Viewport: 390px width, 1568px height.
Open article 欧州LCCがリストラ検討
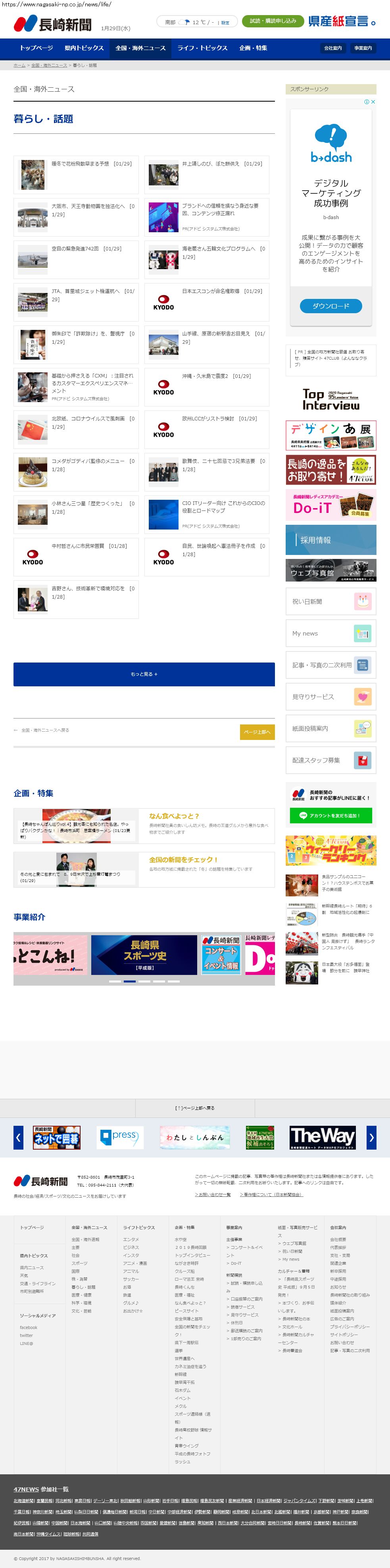[x=208, y=419]
